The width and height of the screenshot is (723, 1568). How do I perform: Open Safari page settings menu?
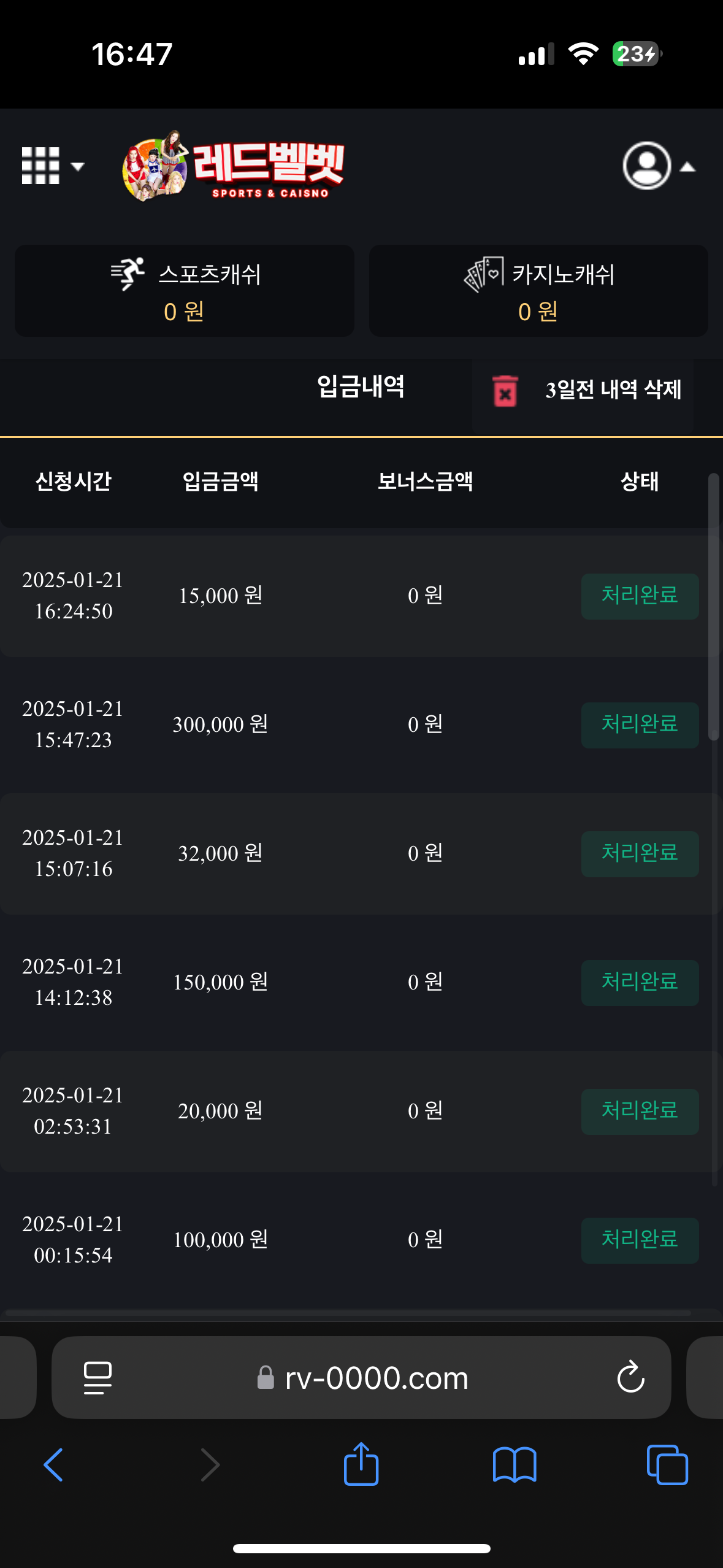[98, 1378]
